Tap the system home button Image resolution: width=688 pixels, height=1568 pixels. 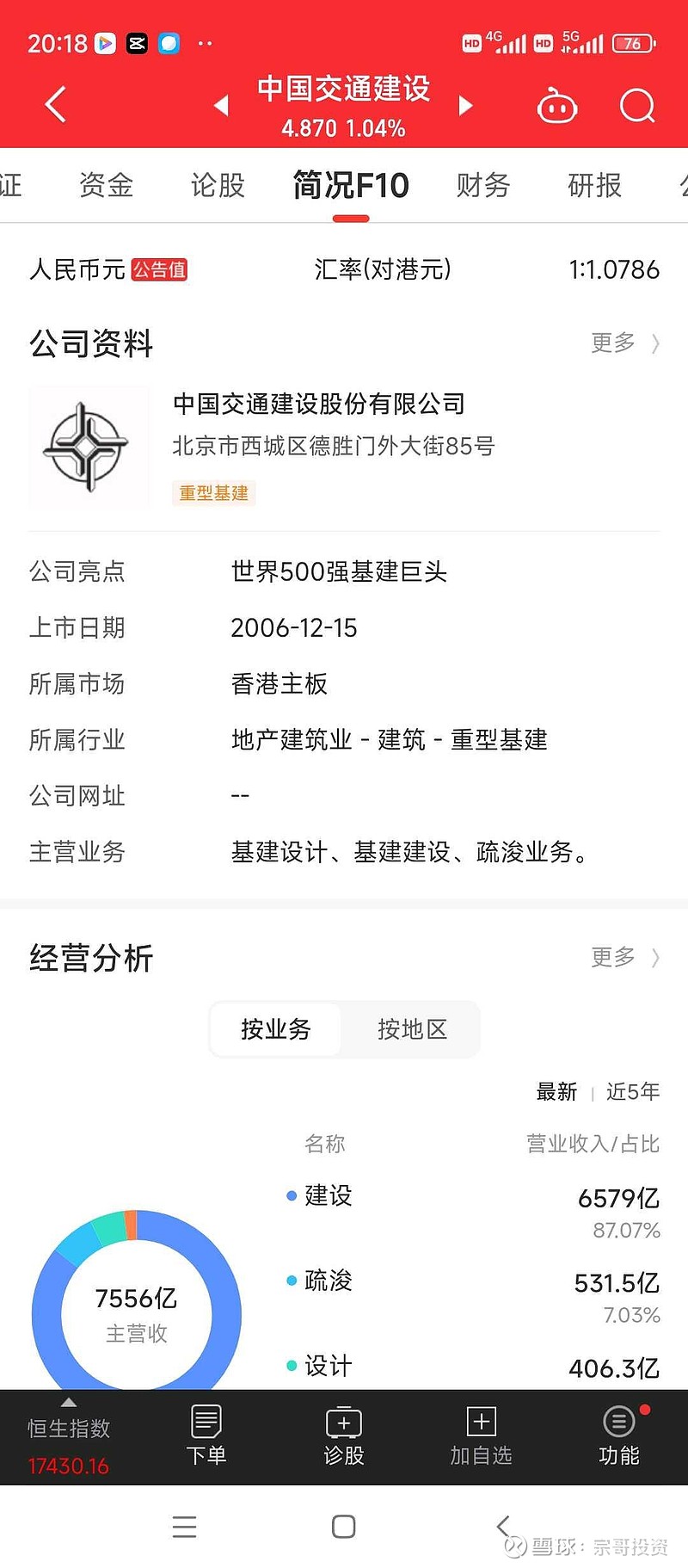click(x=344, y=1526)
